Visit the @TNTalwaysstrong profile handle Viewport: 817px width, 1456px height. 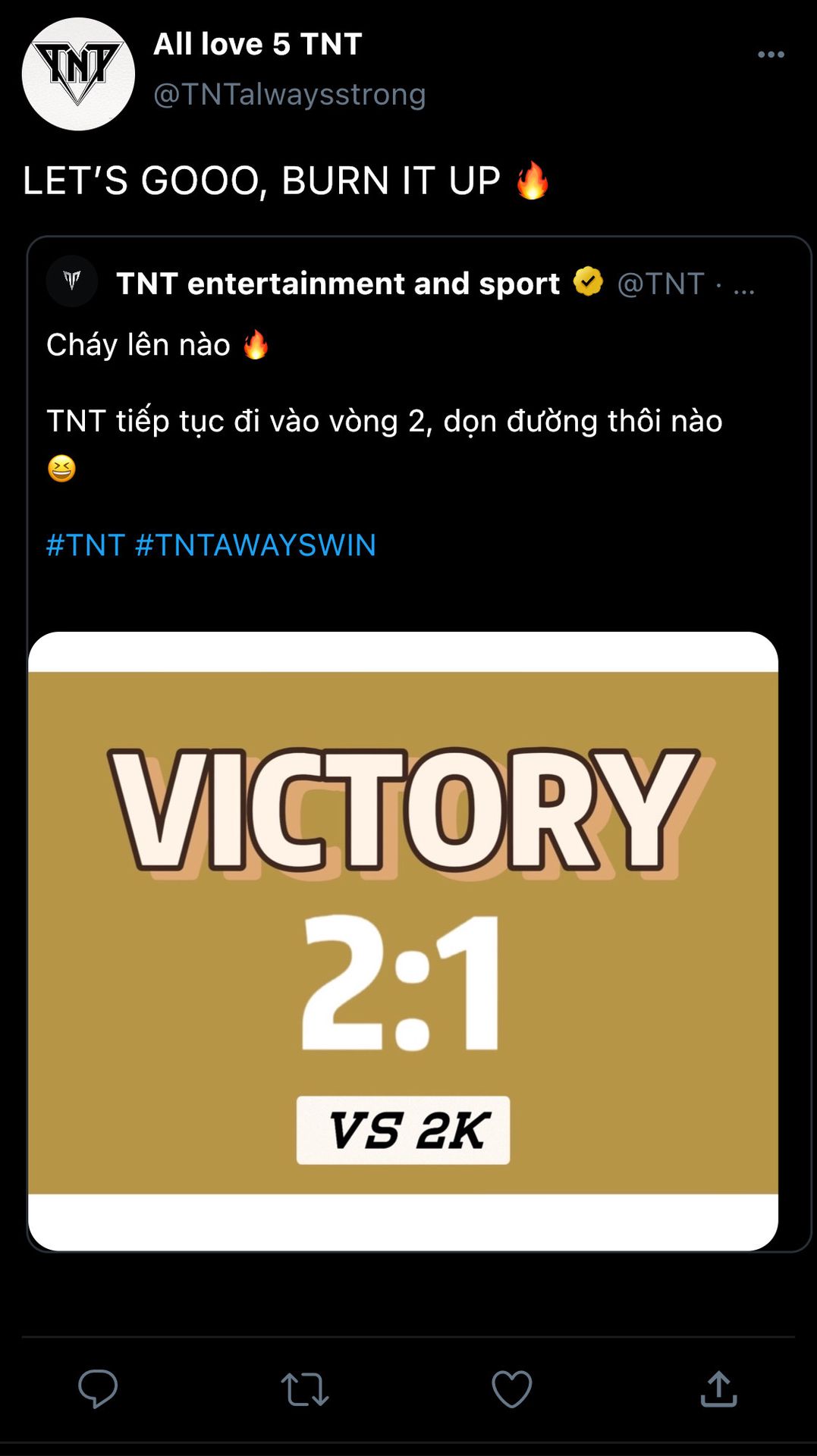289,94
